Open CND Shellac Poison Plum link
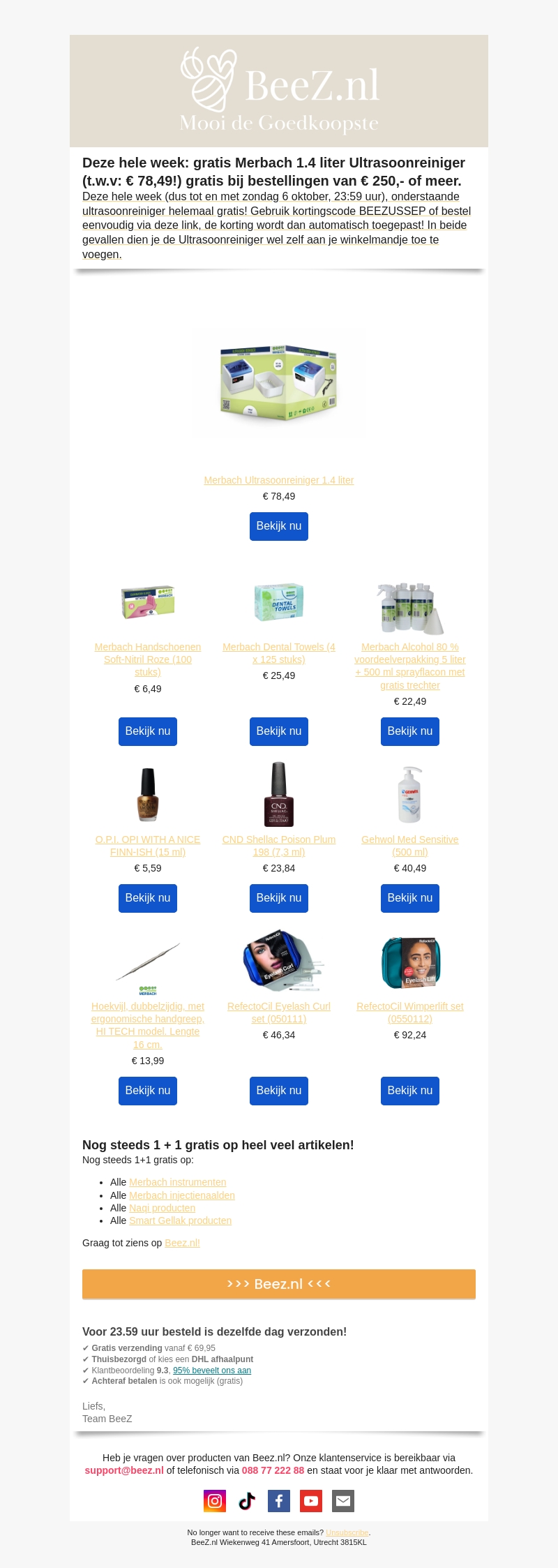 pos(278,846)
